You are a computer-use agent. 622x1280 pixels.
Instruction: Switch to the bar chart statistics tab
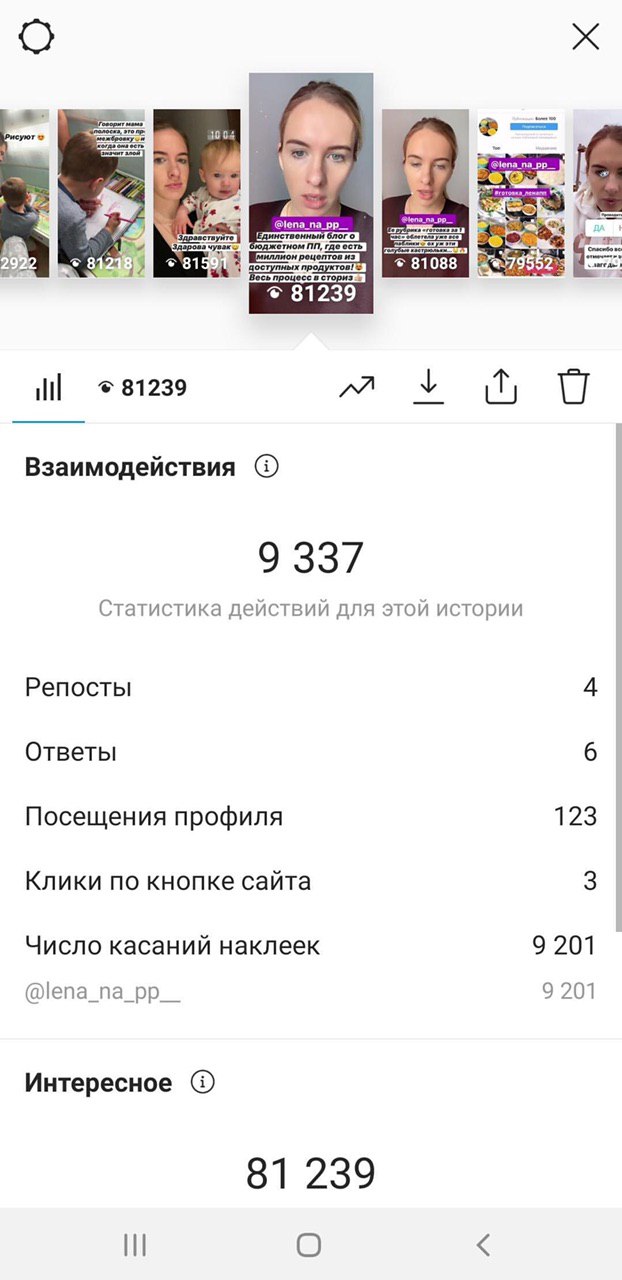(x=48, y=388)
